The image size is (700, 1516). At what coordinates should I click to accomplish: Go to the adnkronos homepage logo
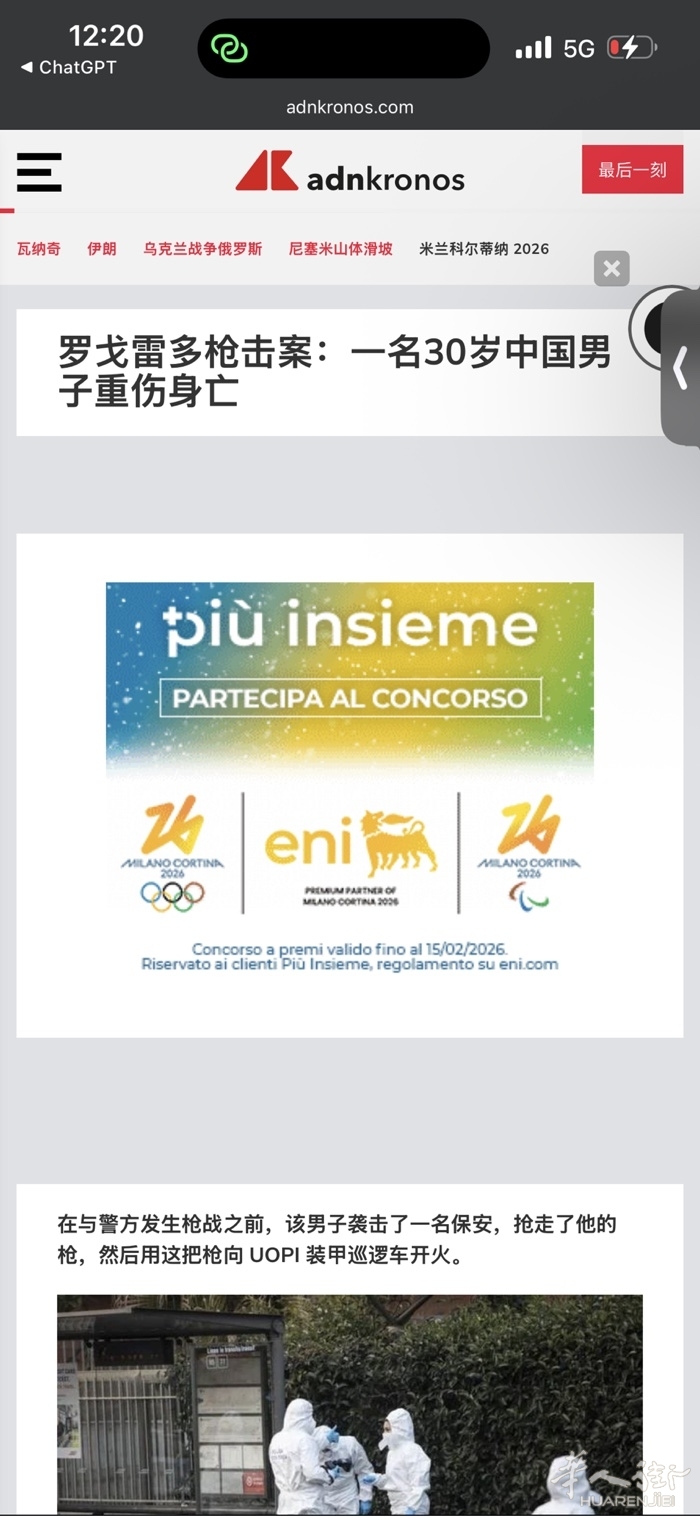coord(350,173)
